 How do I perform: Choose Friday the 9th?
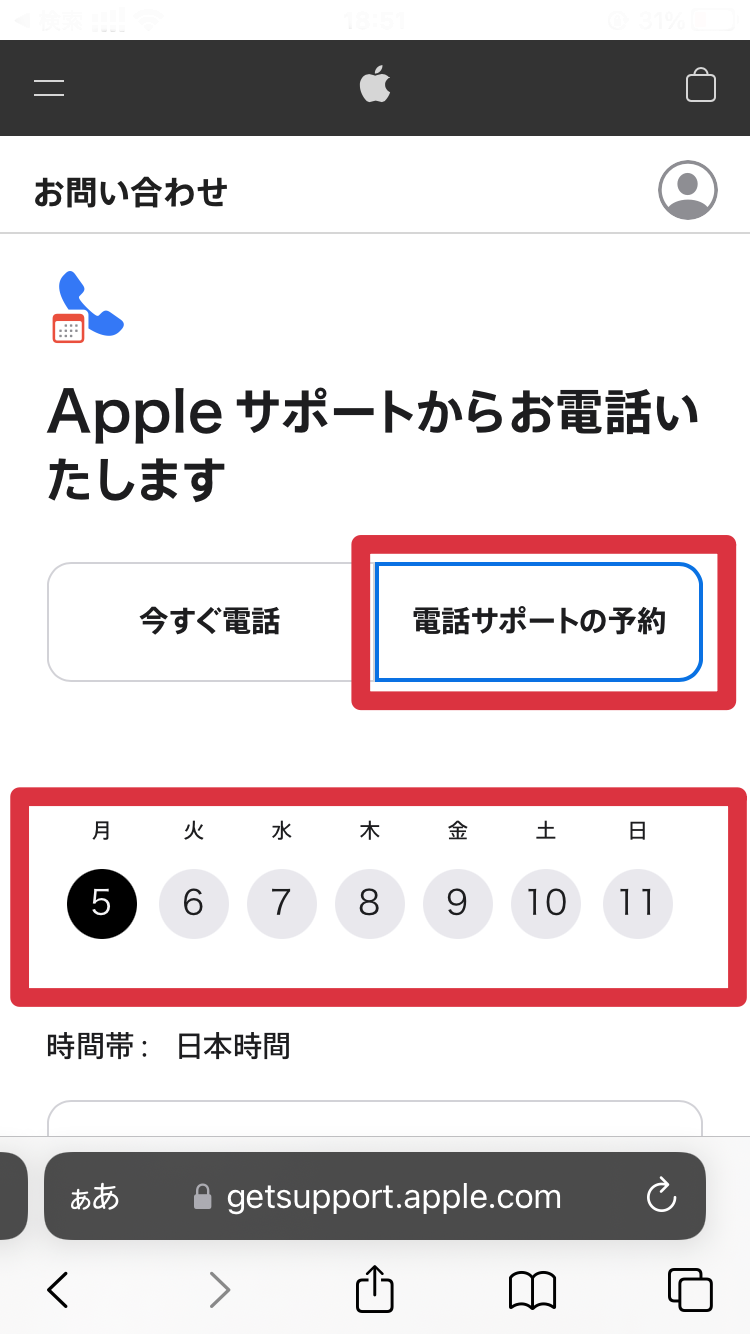point(458,903)
